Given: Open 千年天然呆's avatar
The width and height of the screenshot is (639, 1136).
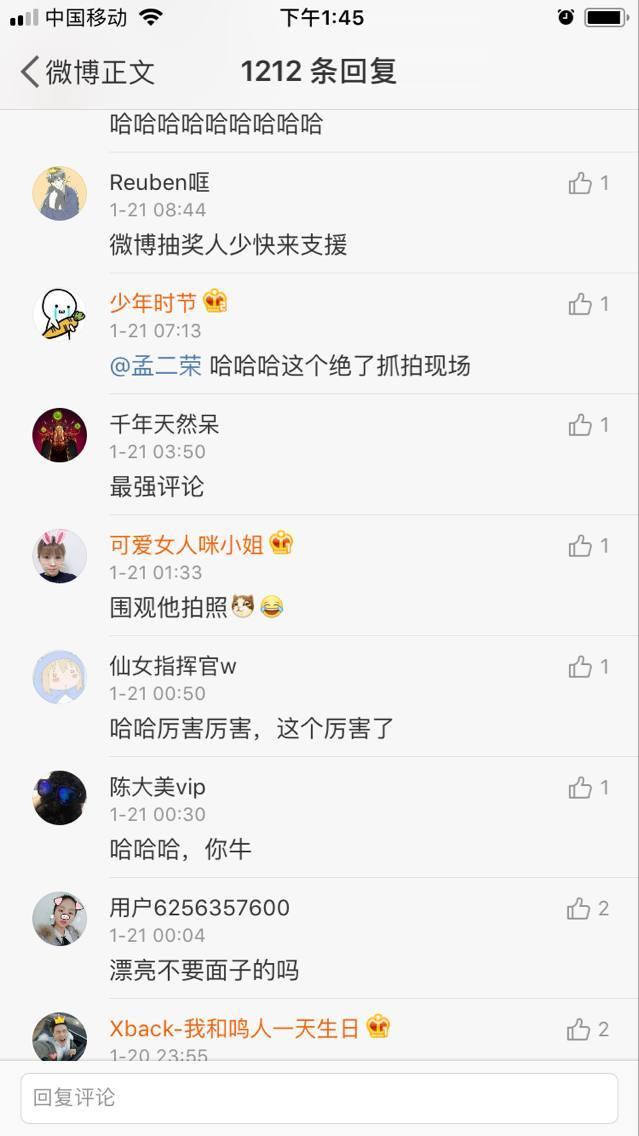Looking at the screenshot, I should click(59, 435).
